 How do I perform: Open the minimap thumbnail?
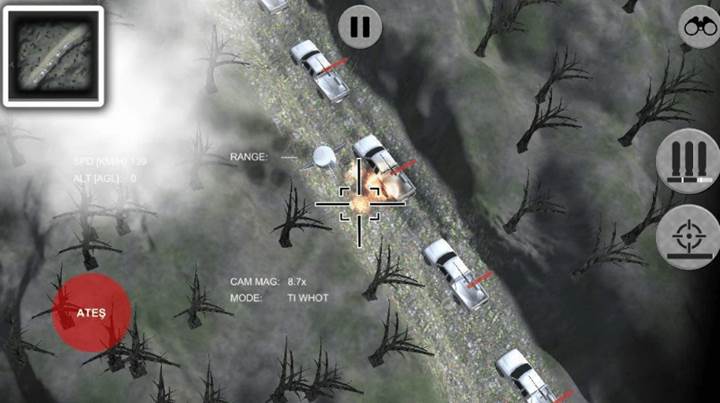[53, 56]
